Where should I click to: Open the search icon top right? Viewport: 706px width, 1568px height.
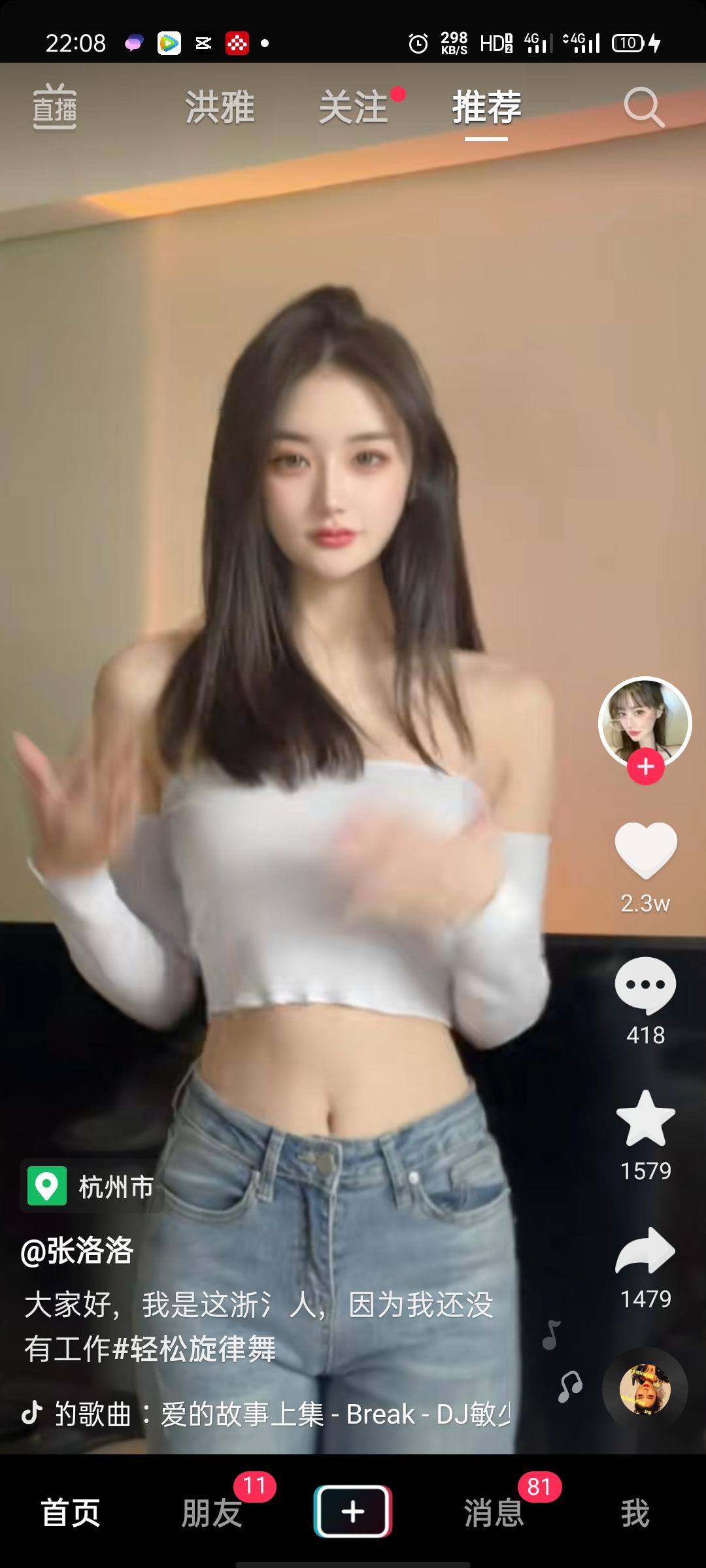[644, 108]
